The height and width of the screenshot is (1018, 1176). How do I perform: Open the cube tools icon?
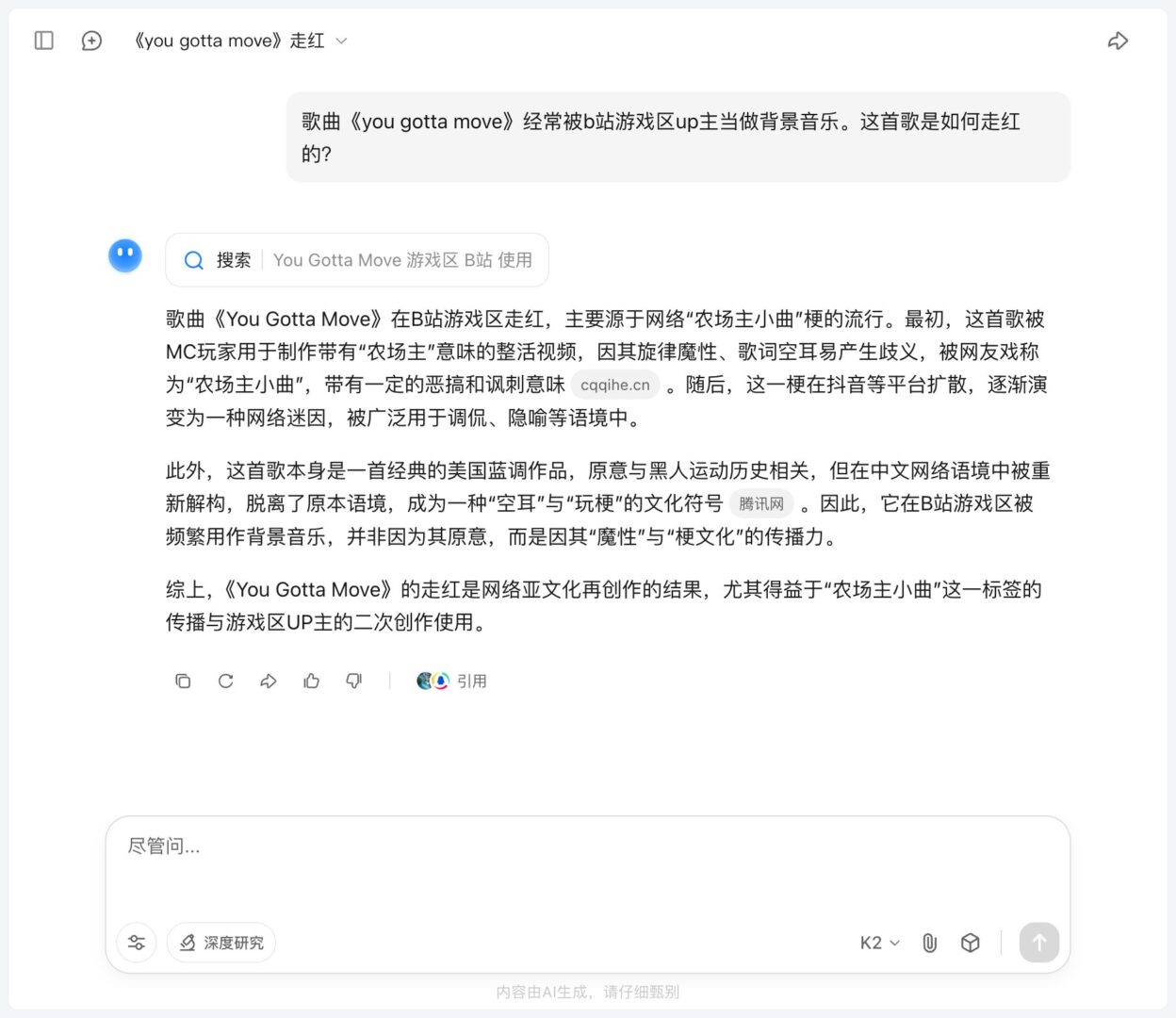pyautogui.click(x=970, y=943)
